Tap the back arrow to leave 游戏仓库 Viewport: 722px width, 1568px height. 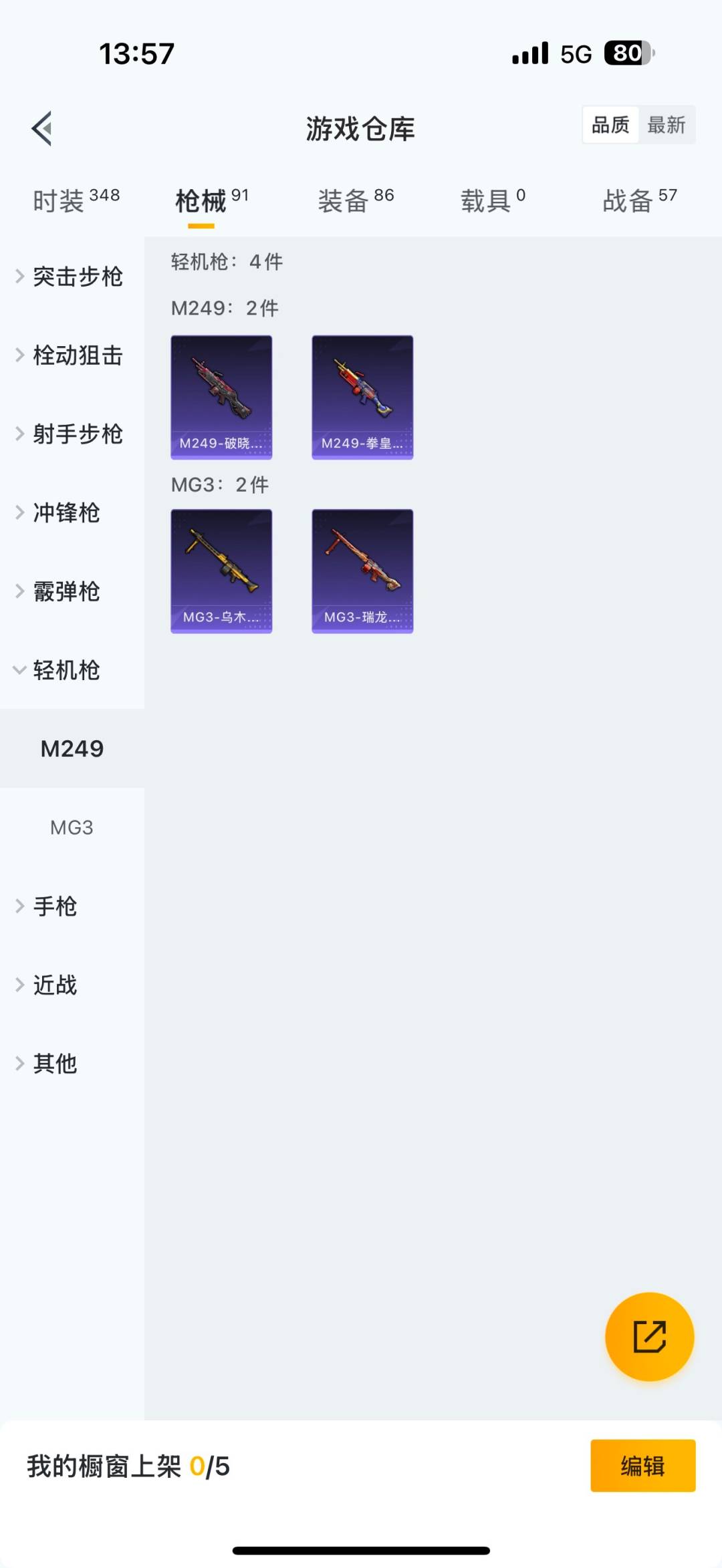click(x=42, y=129)
